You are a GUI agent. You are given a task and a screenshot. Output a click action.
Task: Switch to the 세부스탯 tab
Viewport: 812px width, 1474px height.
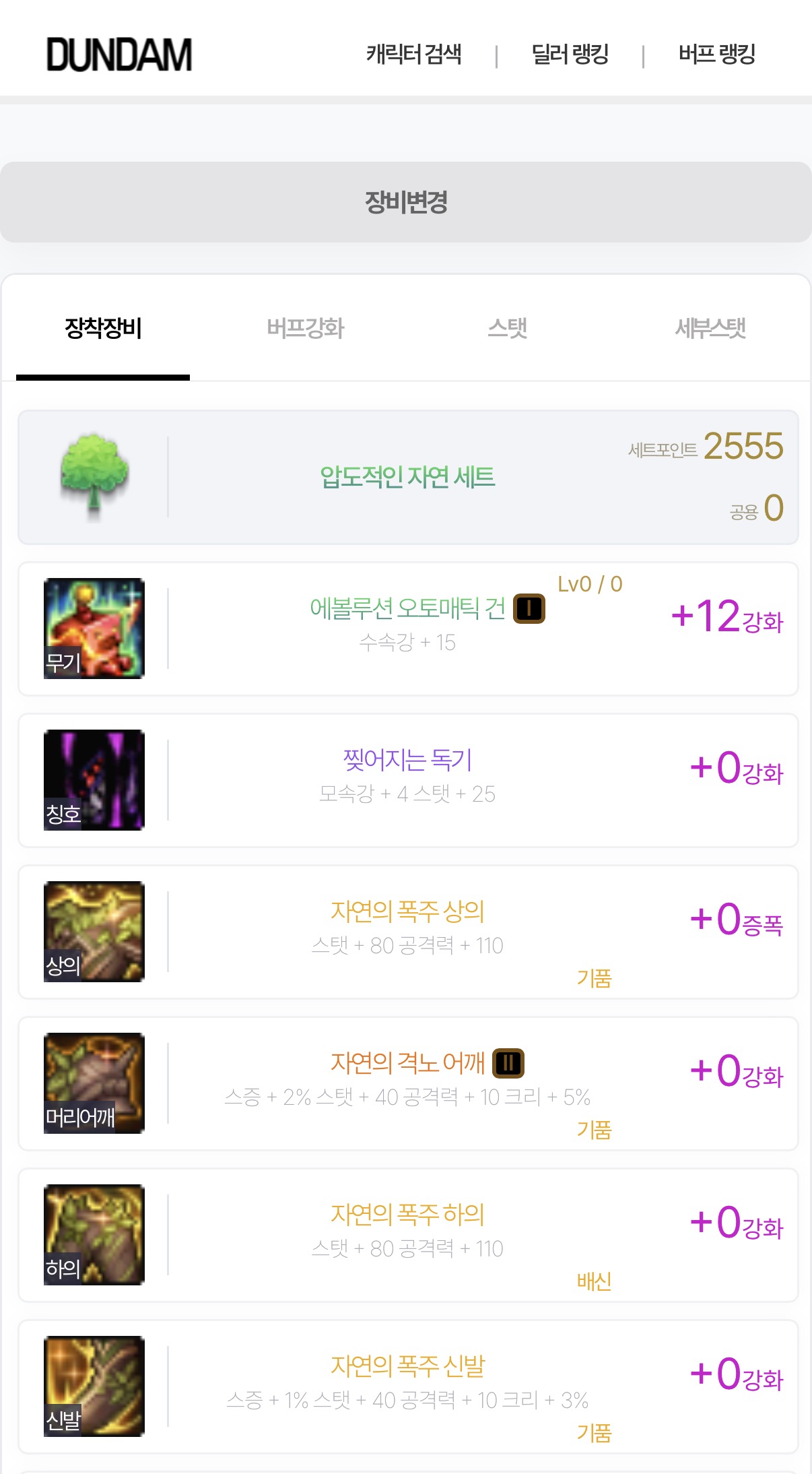710,329
